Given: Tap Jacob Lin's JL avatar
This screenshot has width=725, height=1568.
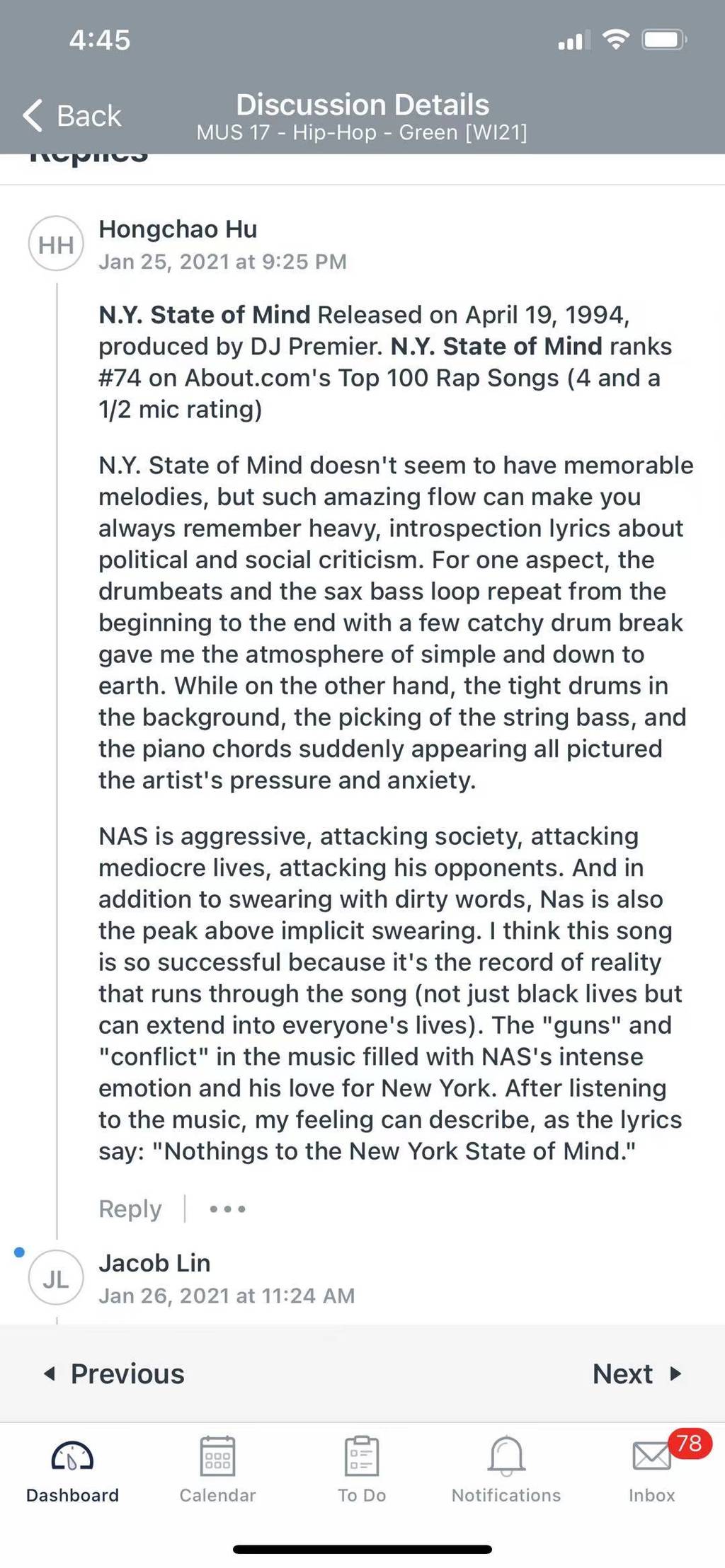Looking at the screenshot, I should coord(56,1278).
